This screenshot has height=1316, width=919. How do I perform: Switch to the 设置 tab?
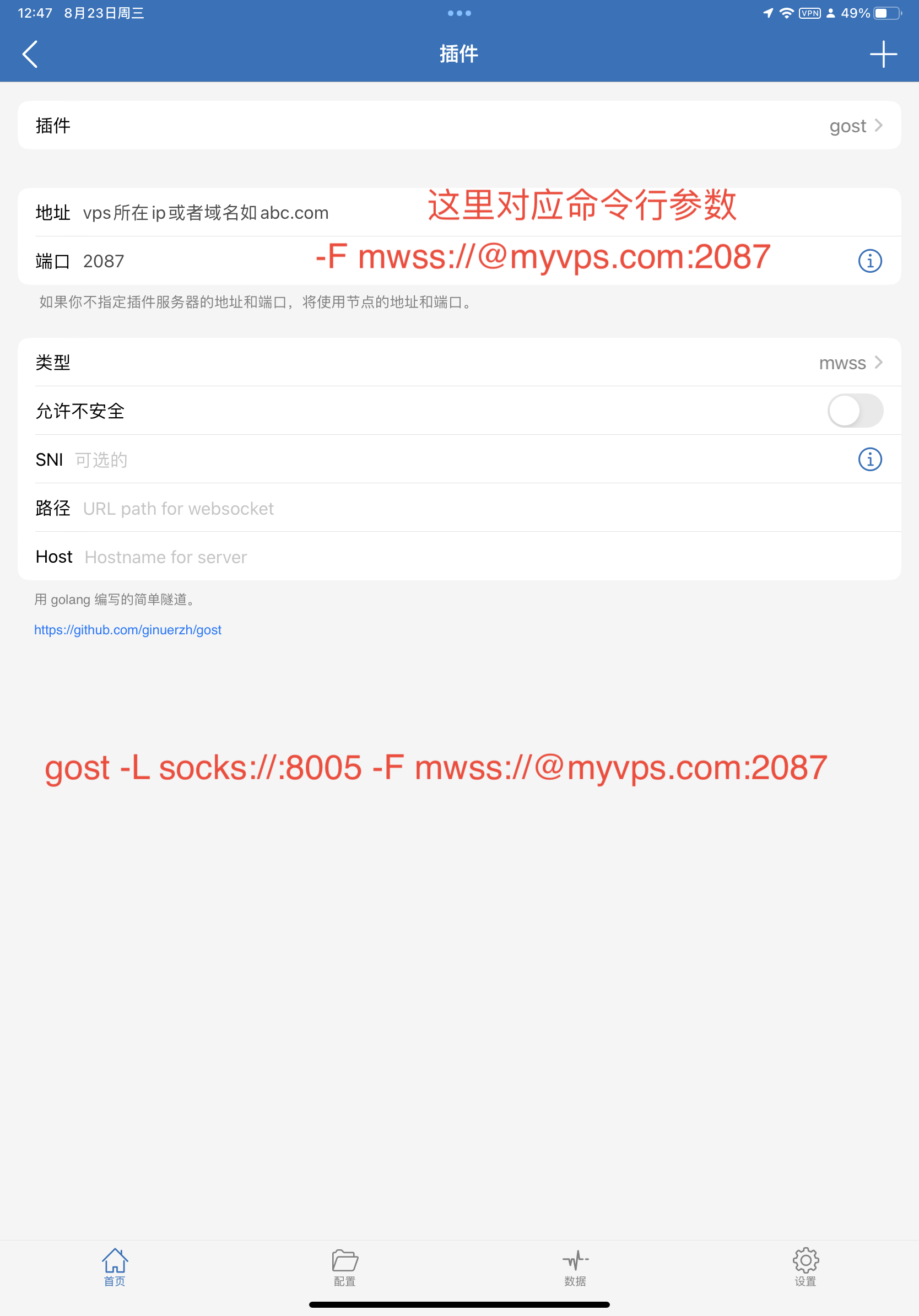[x=805, y=1267]
